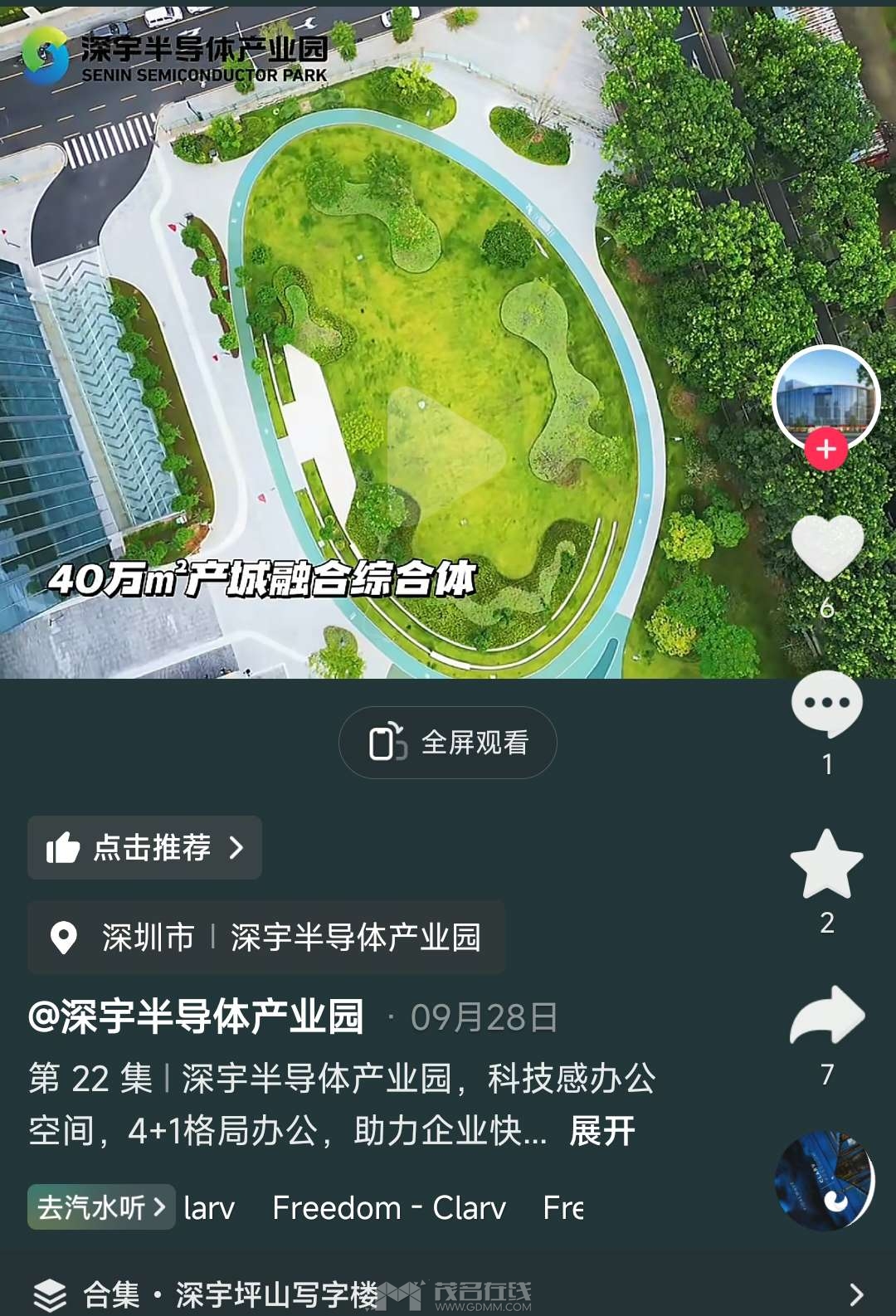
Task: Open the @深宇半导体产业园 username link
Action: (197, 1016)
